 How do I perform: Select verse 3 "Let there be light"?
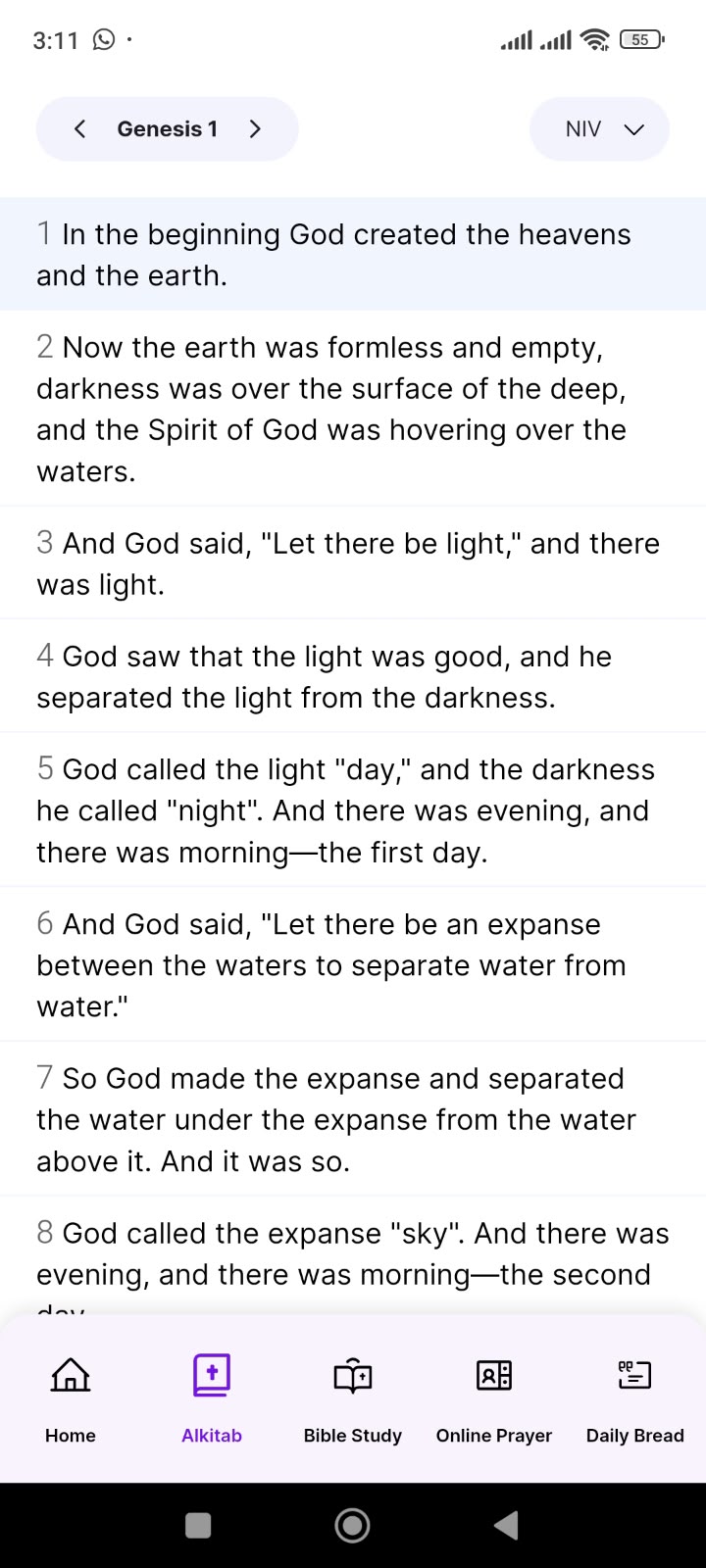coord(353,563)
